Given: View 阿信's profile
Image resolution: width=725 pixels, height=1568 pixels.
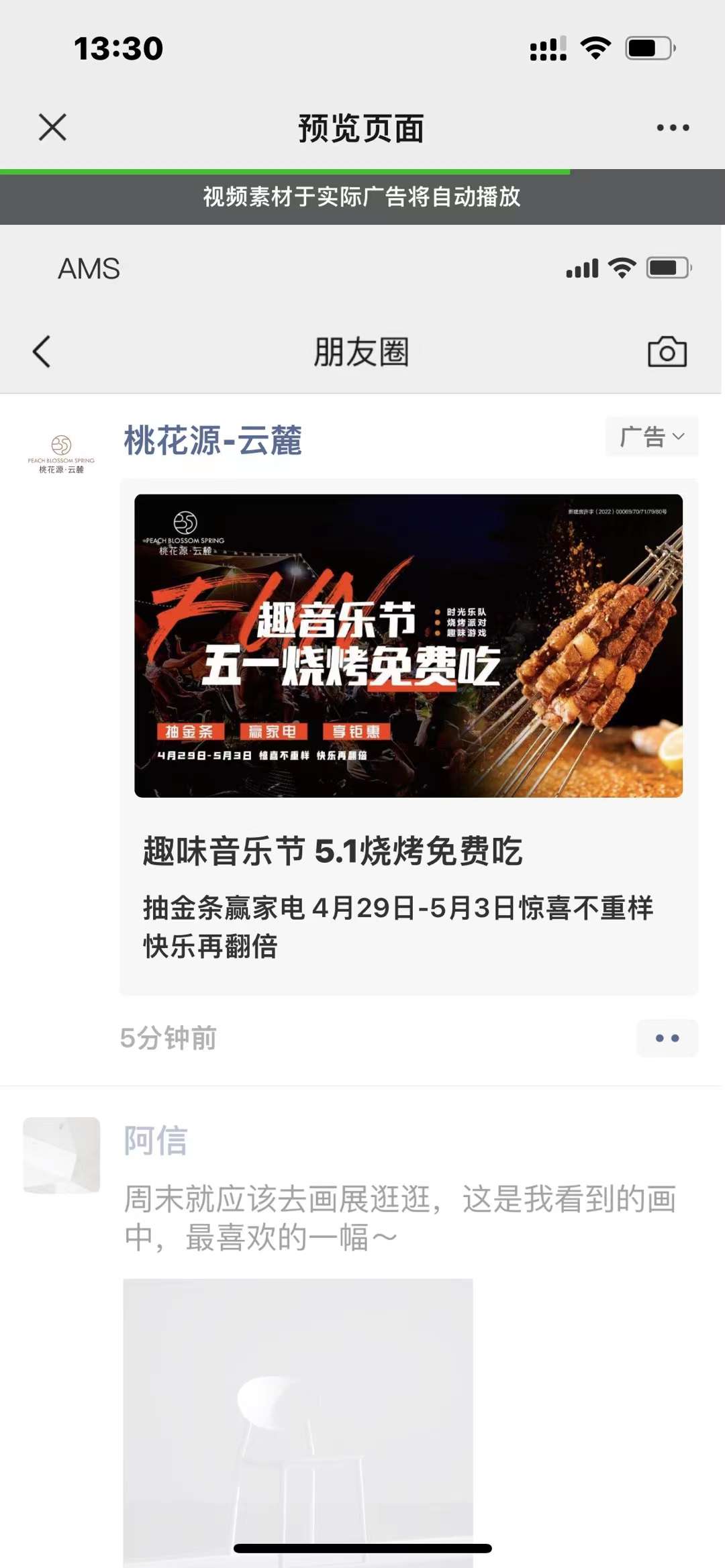Looking at the screenshot, I should click(x=155, y=1141).
